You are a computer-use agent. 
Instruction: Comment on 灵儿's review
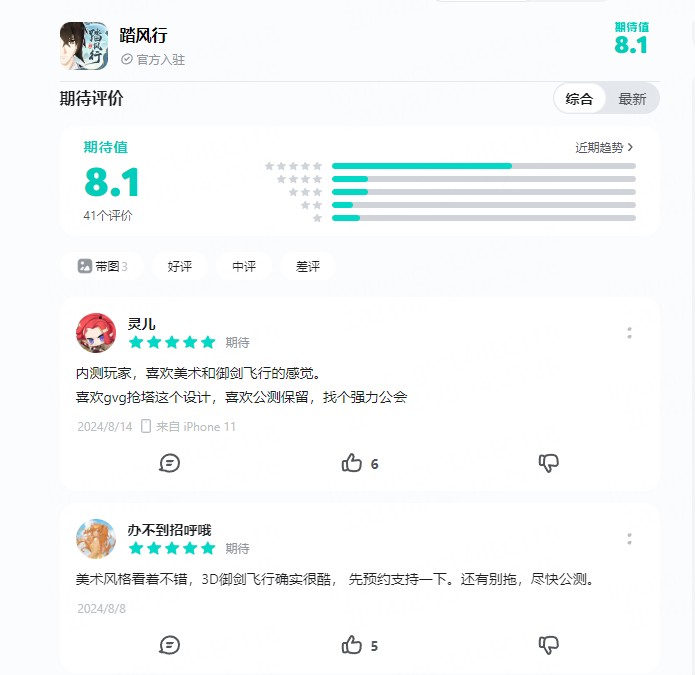click(170, 463)
